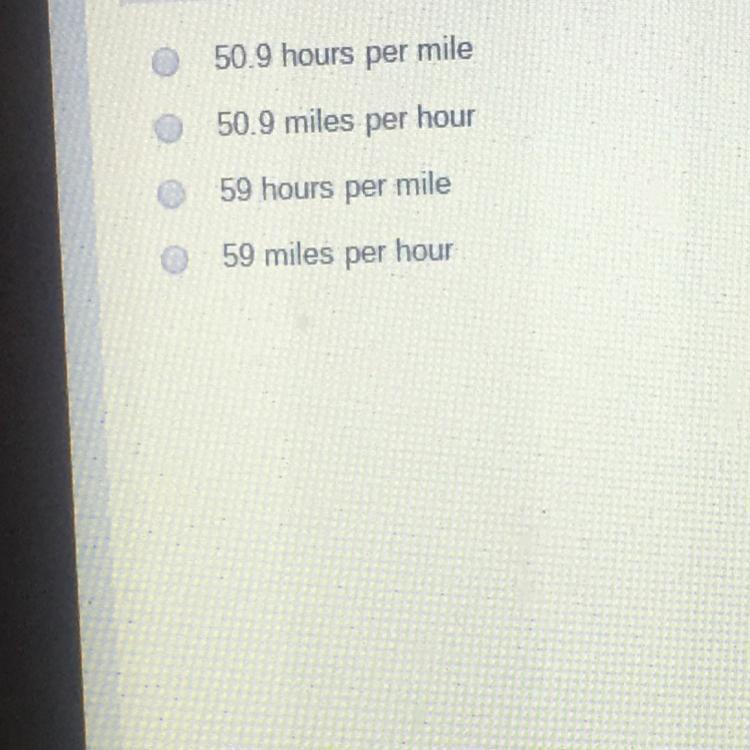750x750 pixels.
Task: Choose the 50.9 miles per hour answer
Action: coord(170,129)
